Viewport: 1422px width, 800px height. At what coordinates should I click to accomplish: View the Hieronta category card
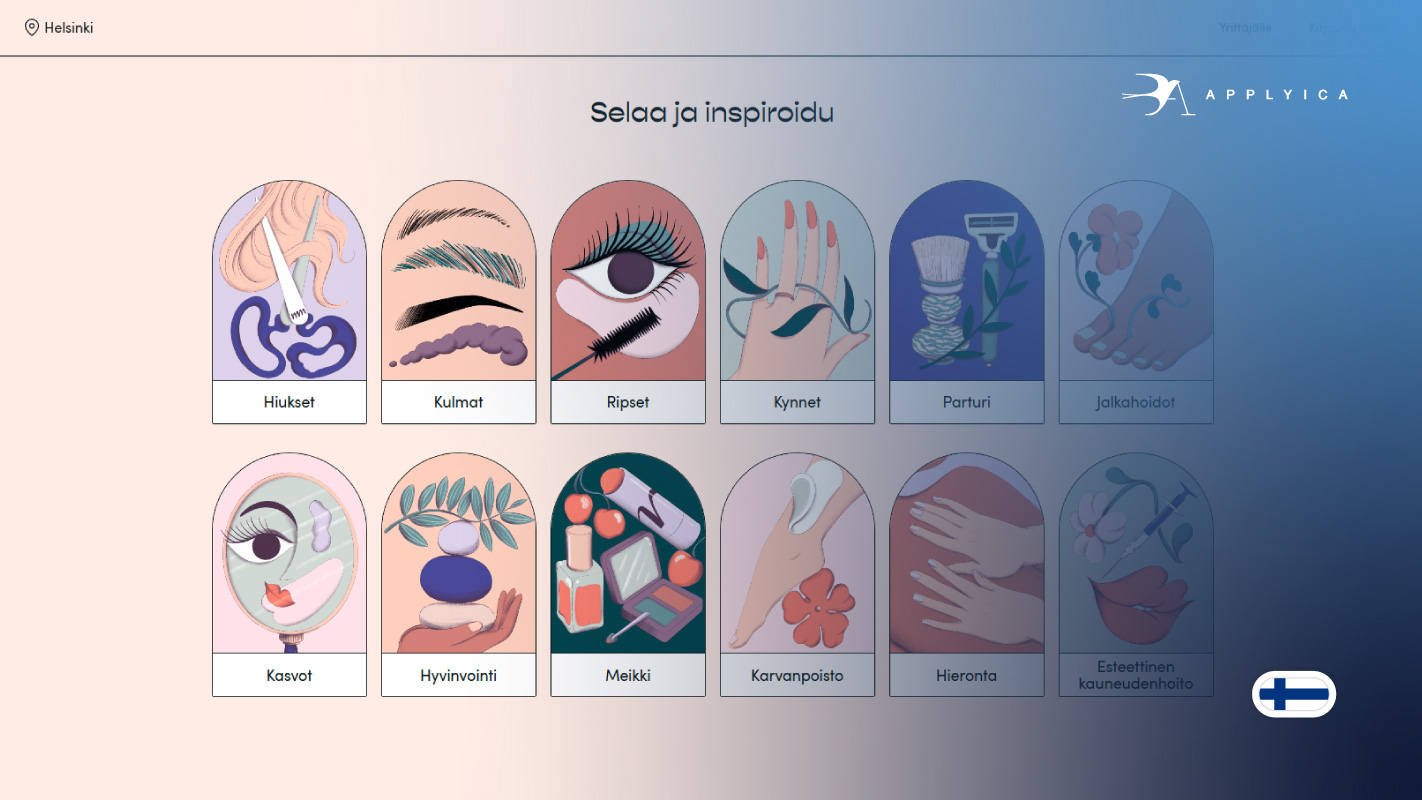point(966,574)
